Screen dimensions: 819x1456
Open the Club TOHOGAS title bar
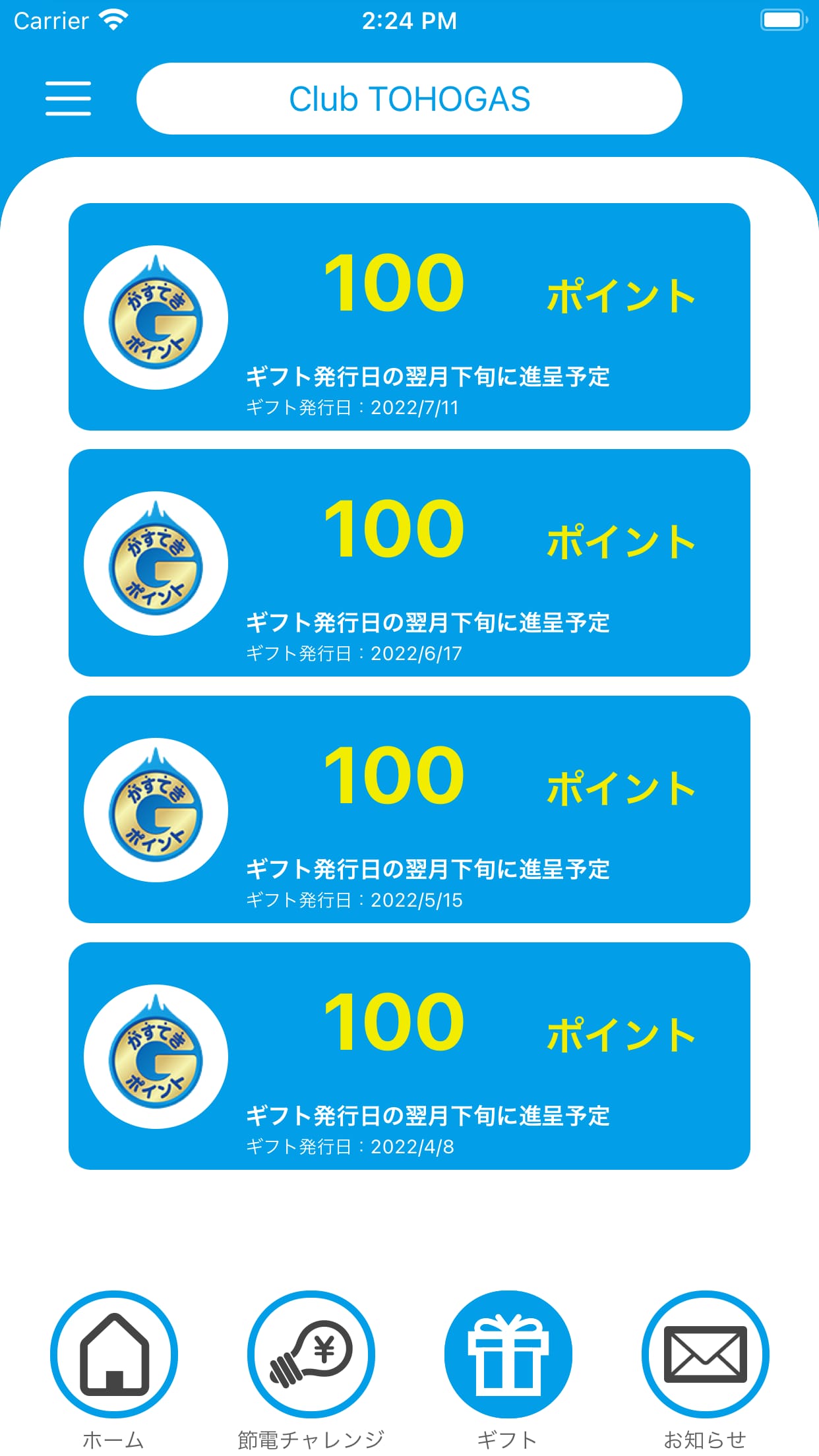click(409, 98)
